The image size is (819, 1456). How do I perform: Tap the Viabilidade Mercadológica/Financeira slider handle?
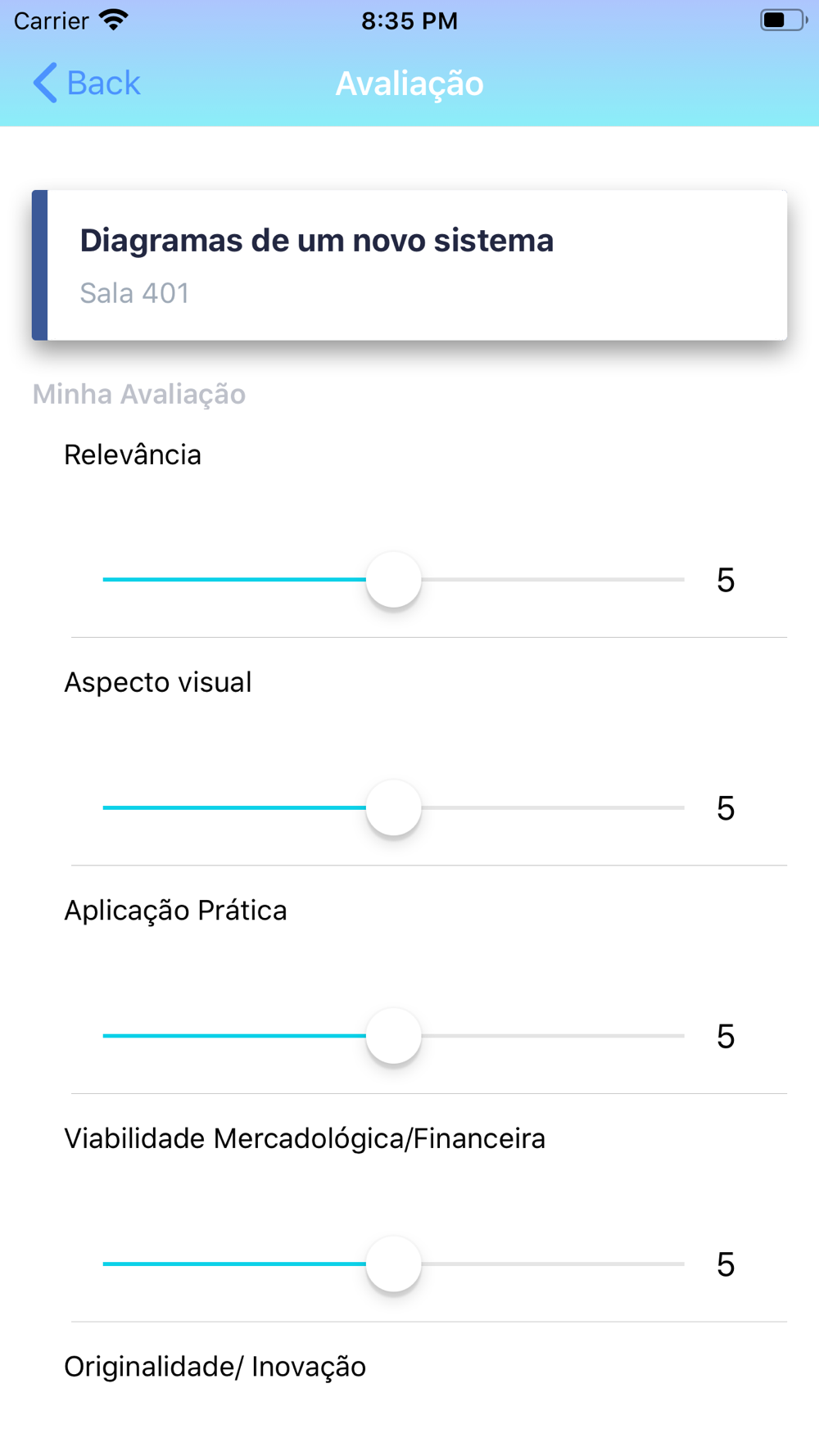pos(394,1264)
